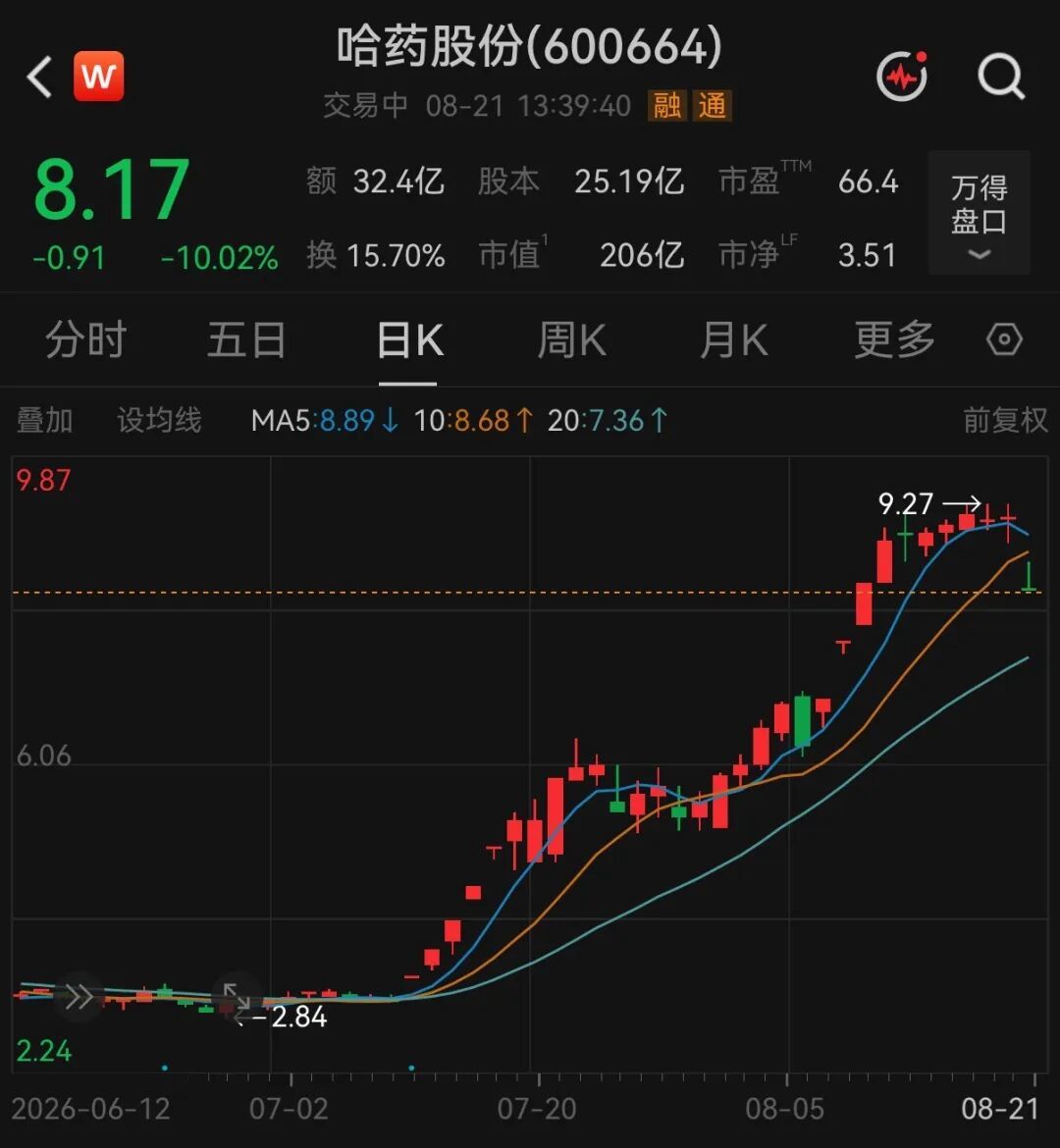Viewport: 1060px width, 1148px height.
Task: Expand the 万得盘口 panel
Action: [x=980, y=212]
